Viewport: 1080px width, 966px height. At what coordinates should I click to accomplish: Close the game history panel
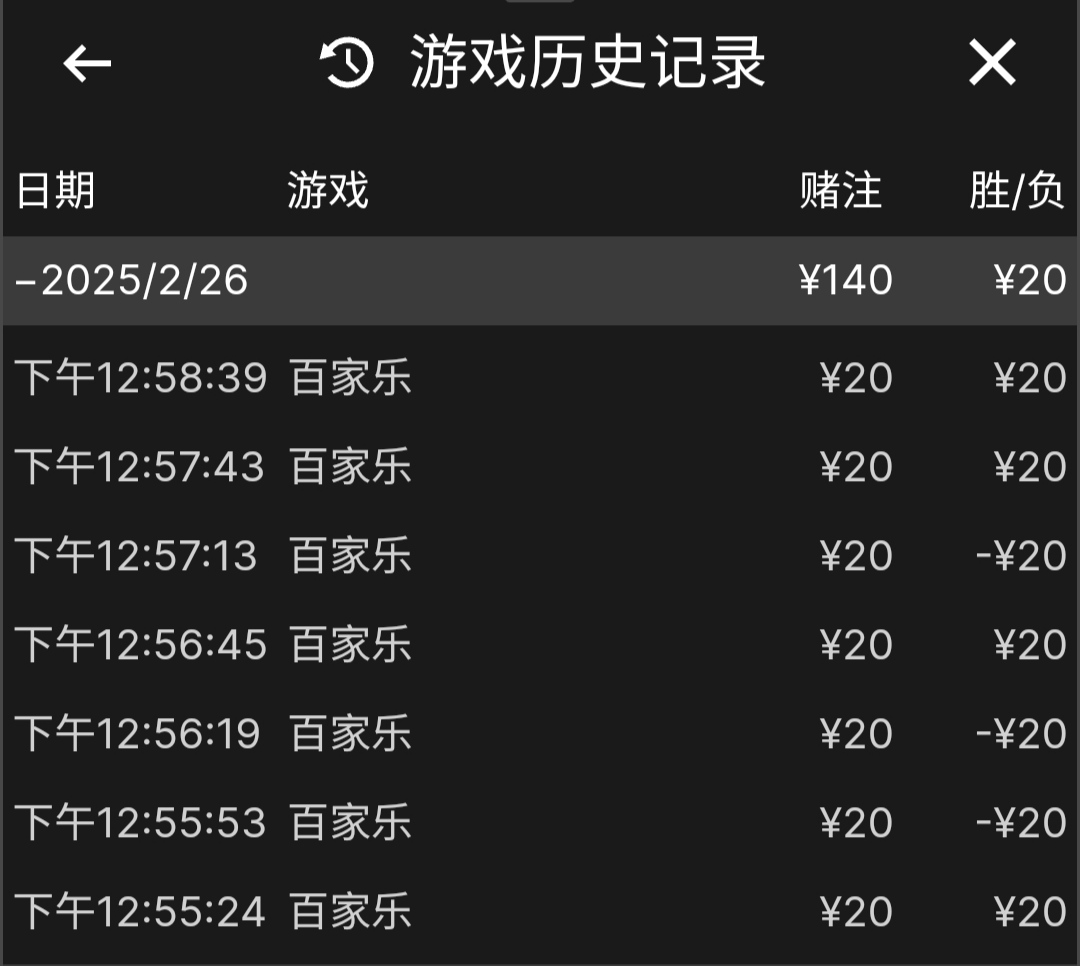992,64
